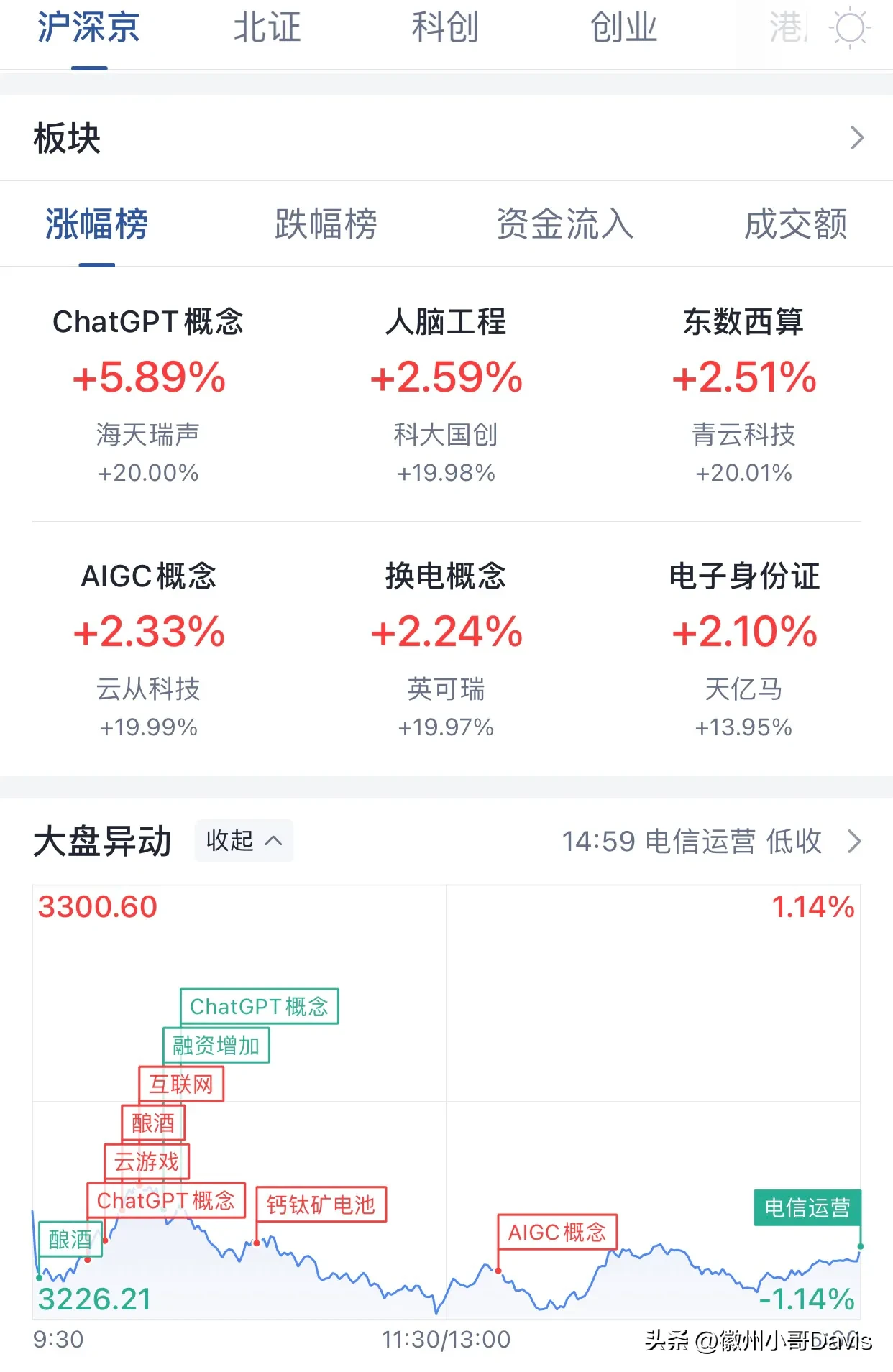This screenshot has width=893, height=1372.
Task: Collapse the 大盘异动 chart with 收起
Action: click(244, 840)
